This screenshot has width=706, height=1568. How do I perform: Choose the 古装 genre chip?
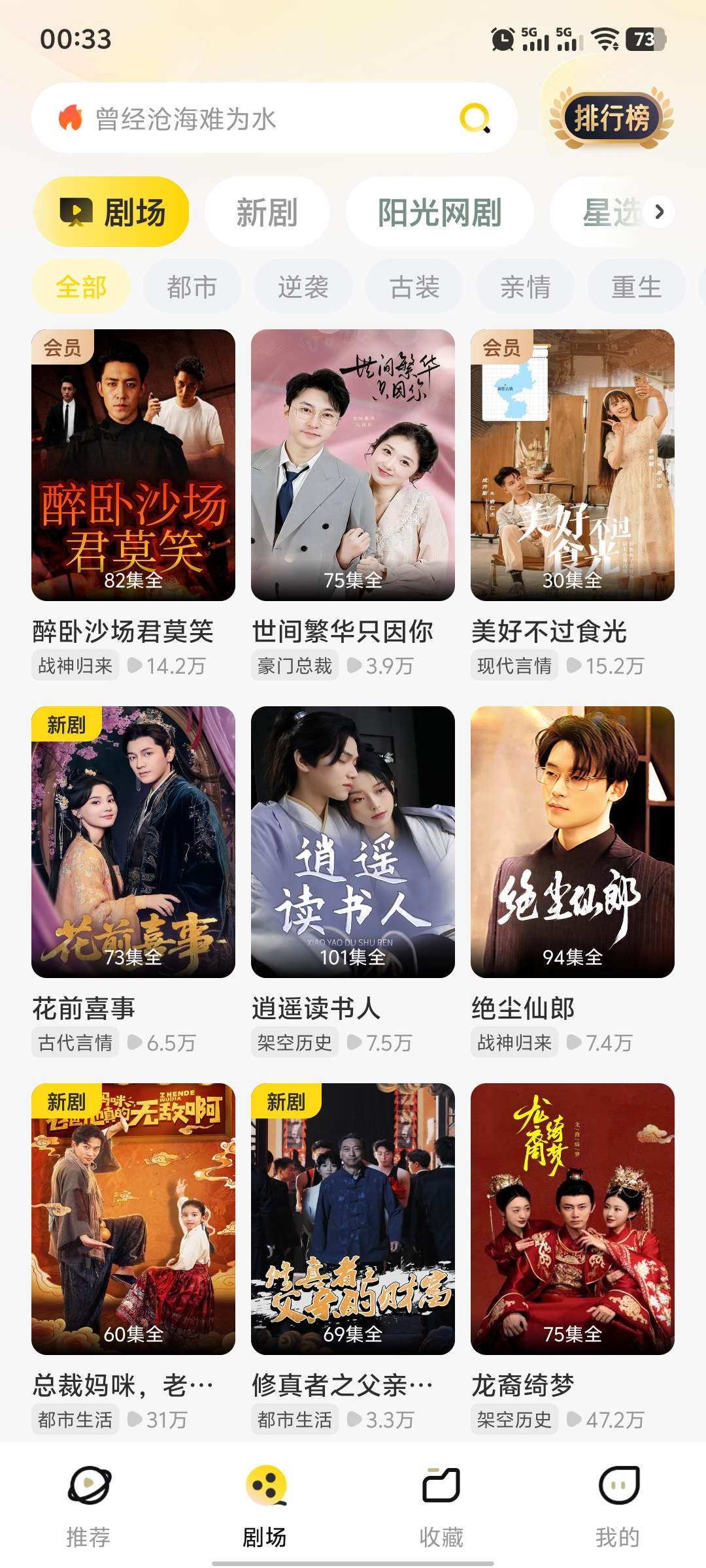[x=414, y=287]
